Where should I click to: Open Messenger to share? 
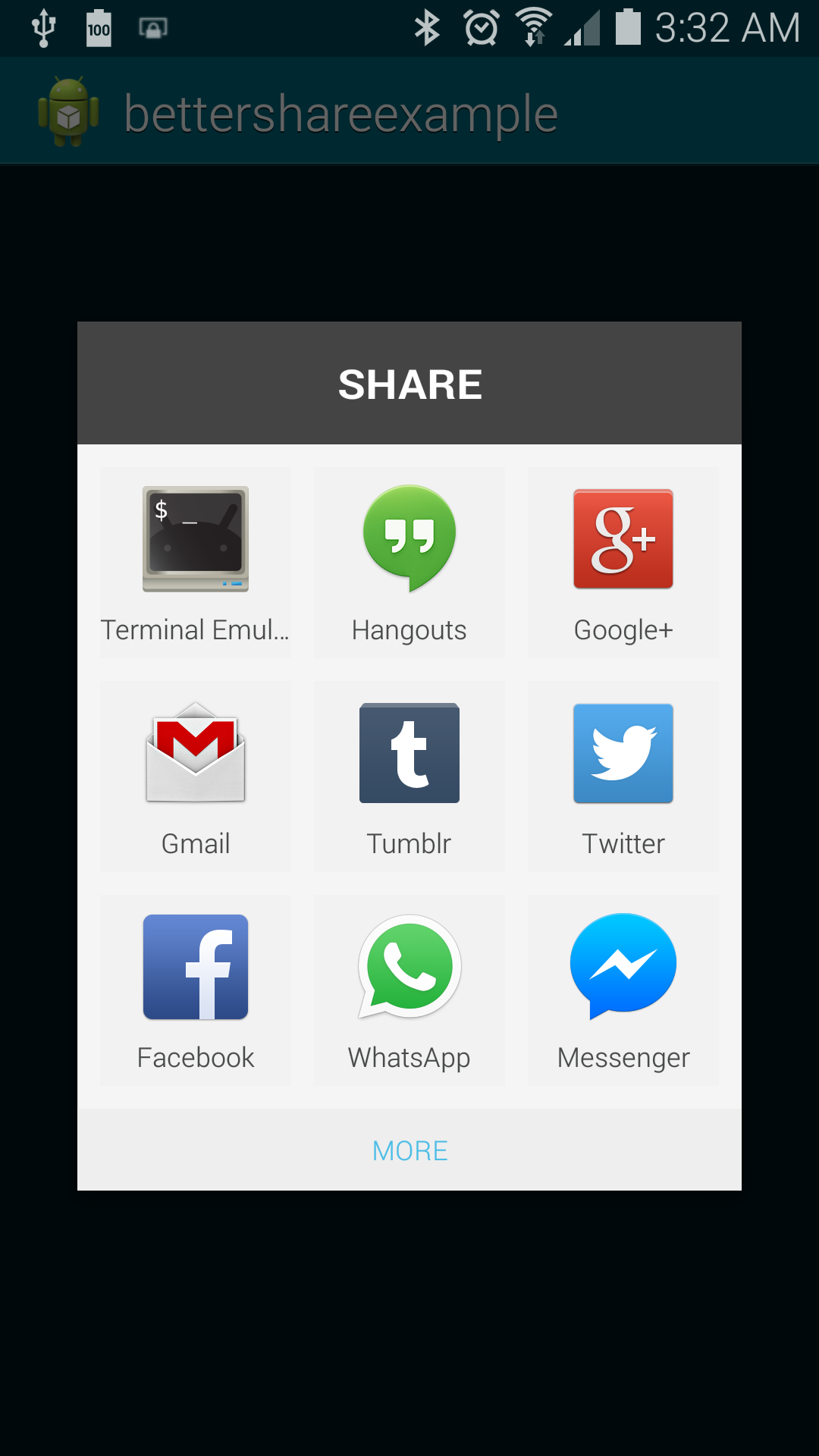pyautogui.click(x=623, y=990)
